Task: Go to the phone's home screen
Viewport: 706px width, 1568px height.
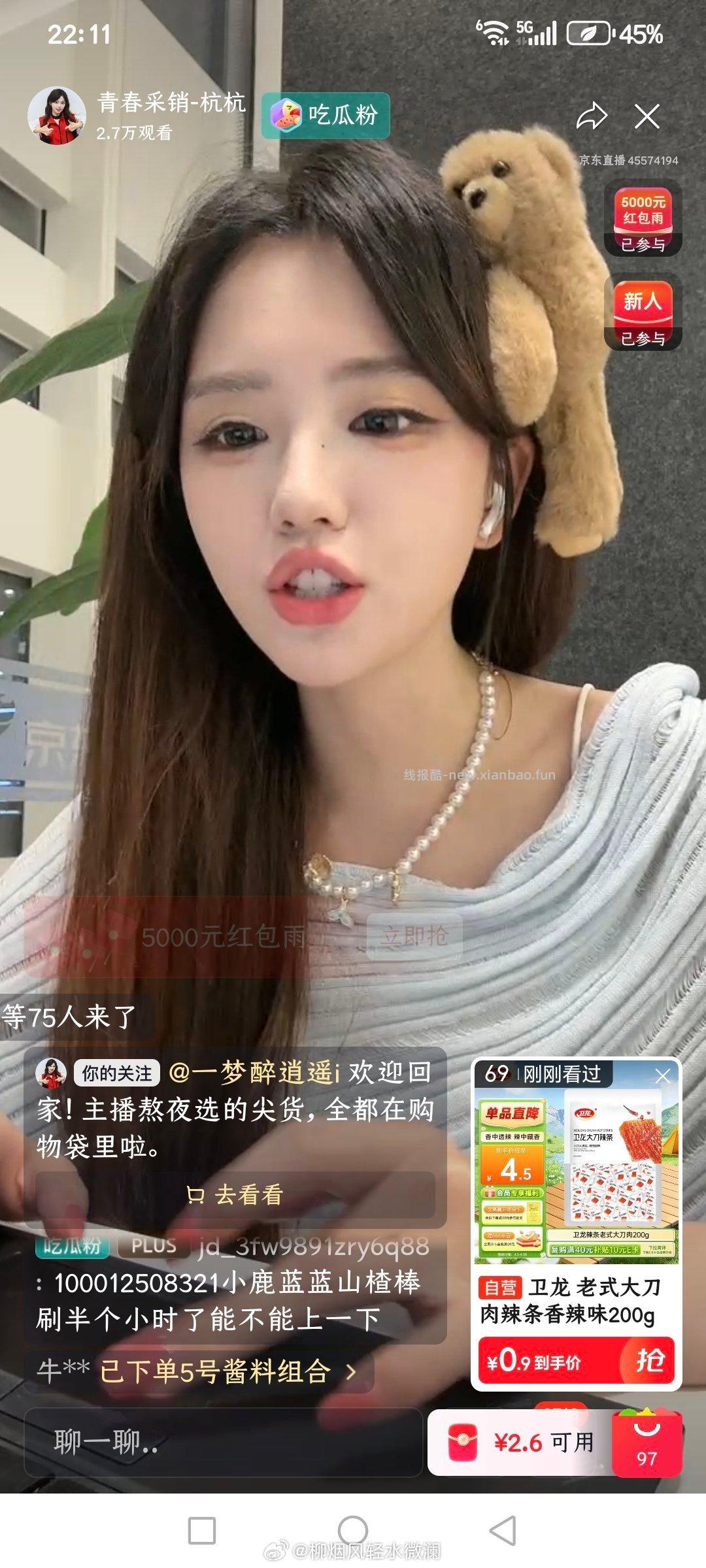Action: [353, 1530]
